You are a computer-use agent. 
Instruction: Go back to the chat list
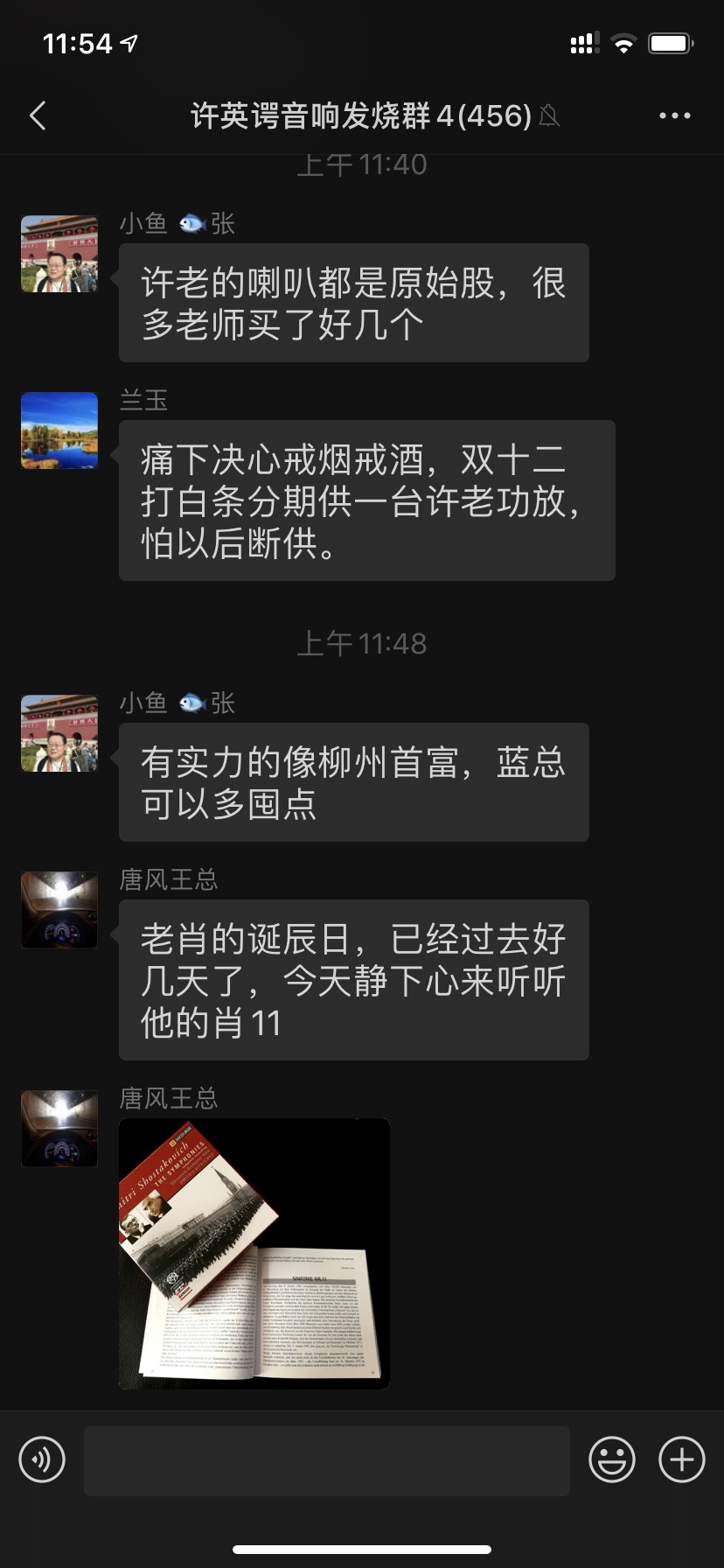tap(38, 115)
